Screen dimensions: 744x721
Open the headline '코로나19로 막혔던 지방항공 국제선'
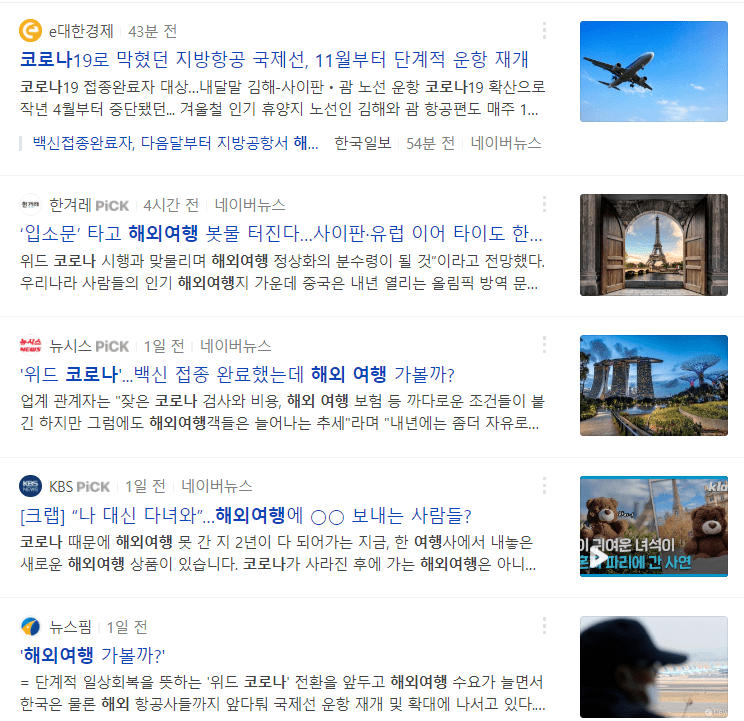274,59
